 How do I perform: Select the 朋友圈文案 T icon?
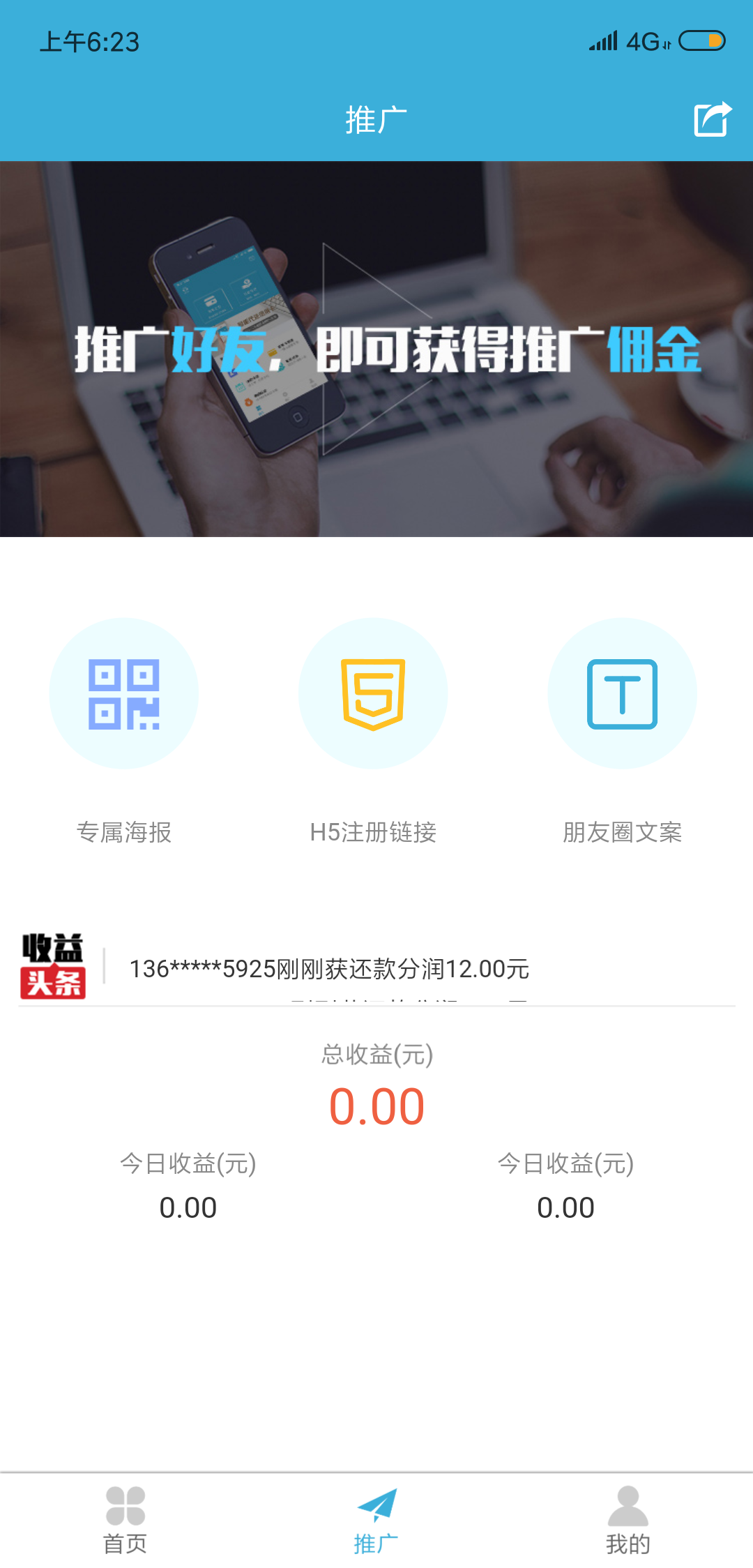[x=623, y=693]
